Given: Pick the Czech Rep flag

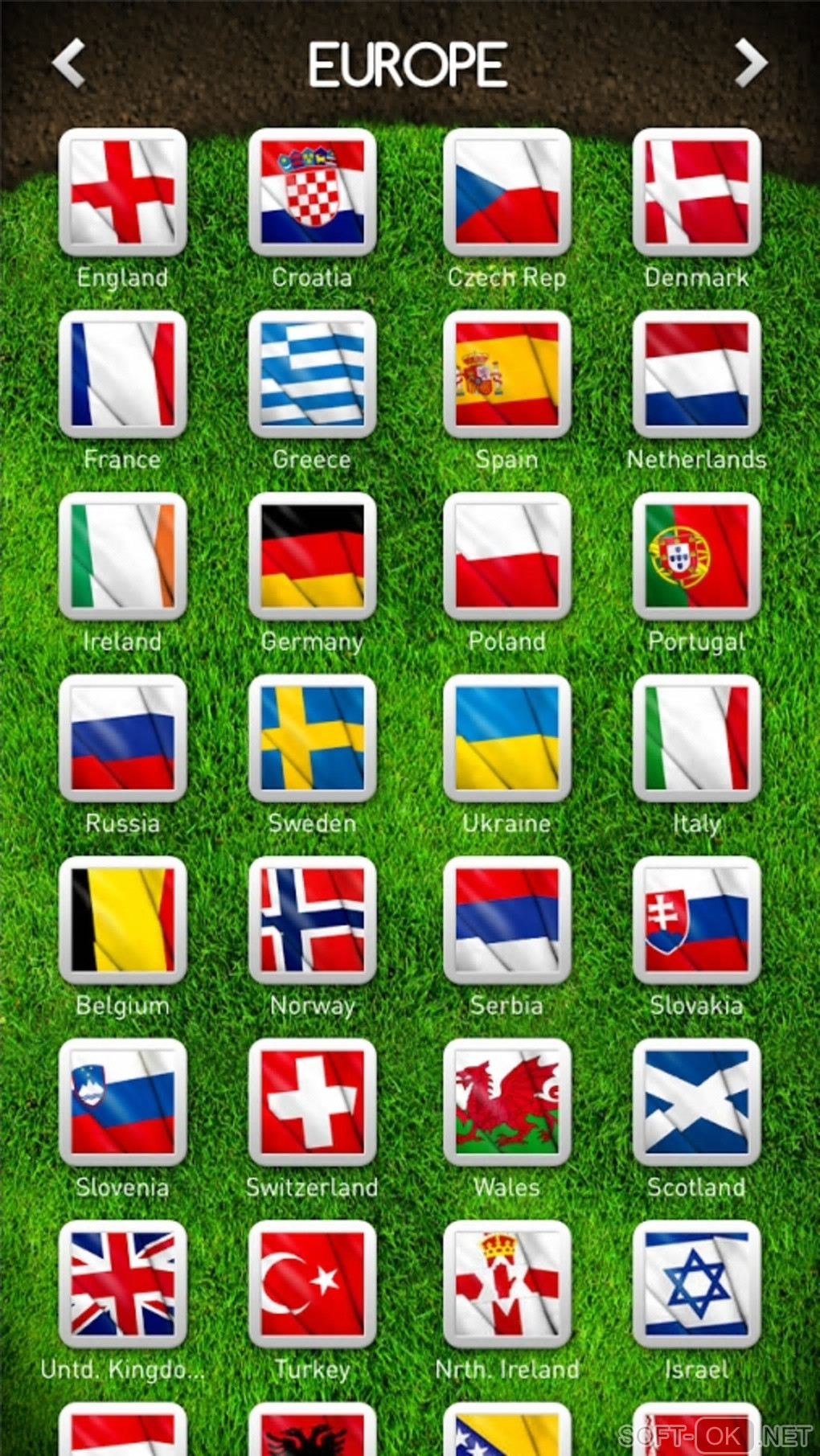Looking at the screenshot, I should (x=507, y=193).
